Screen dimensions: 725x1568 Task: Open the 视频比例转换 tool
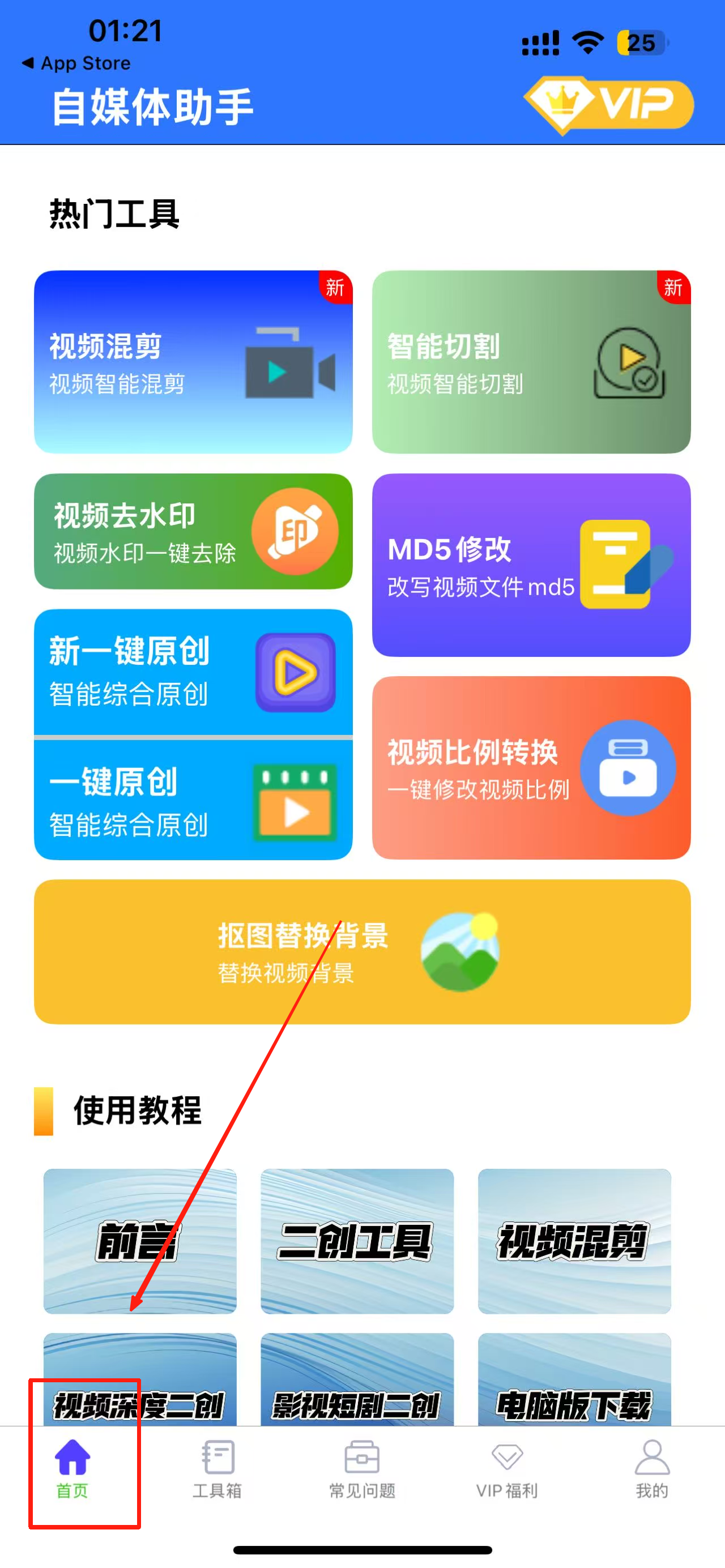[531, 767]
